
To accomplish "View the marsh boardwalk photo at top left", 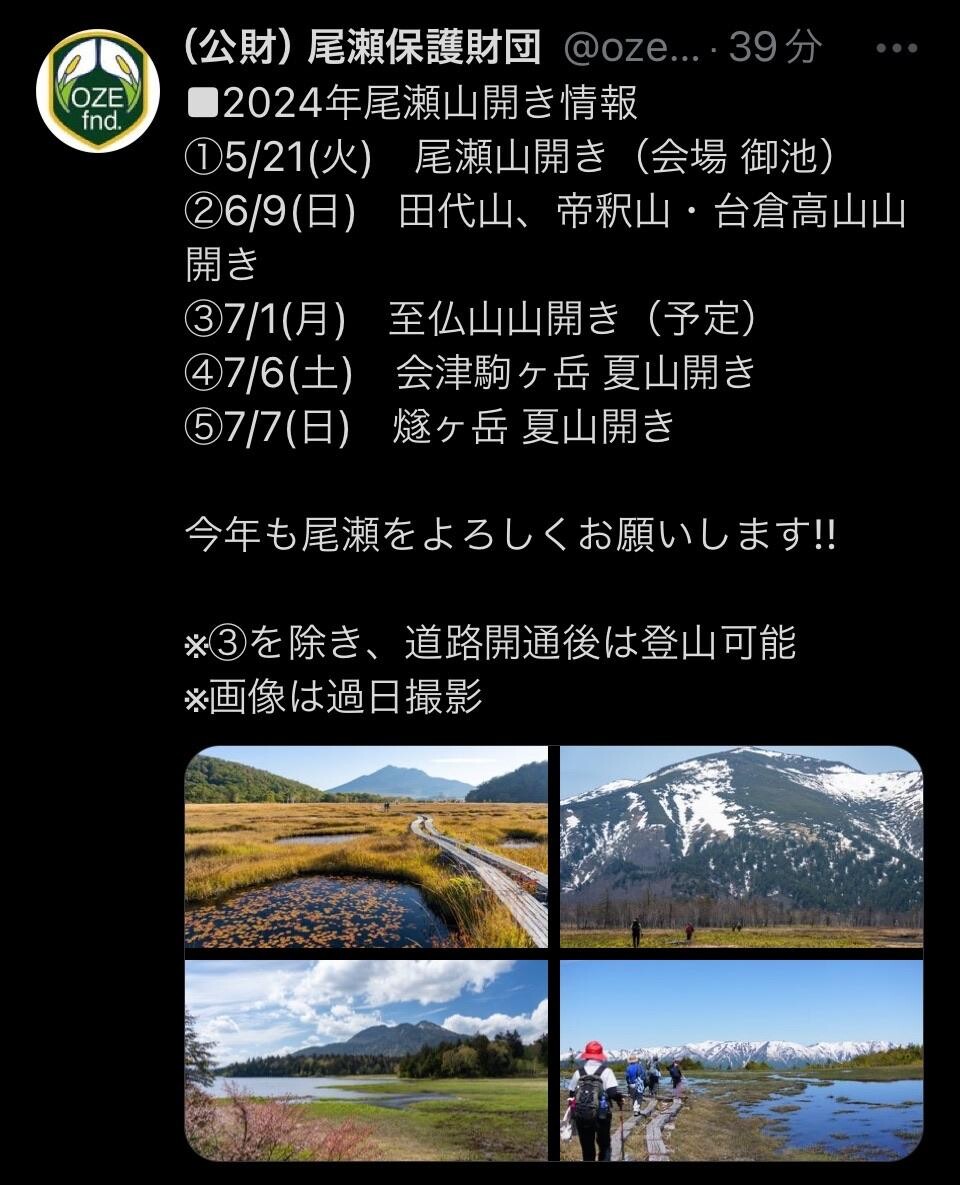I will click(365, 845).
